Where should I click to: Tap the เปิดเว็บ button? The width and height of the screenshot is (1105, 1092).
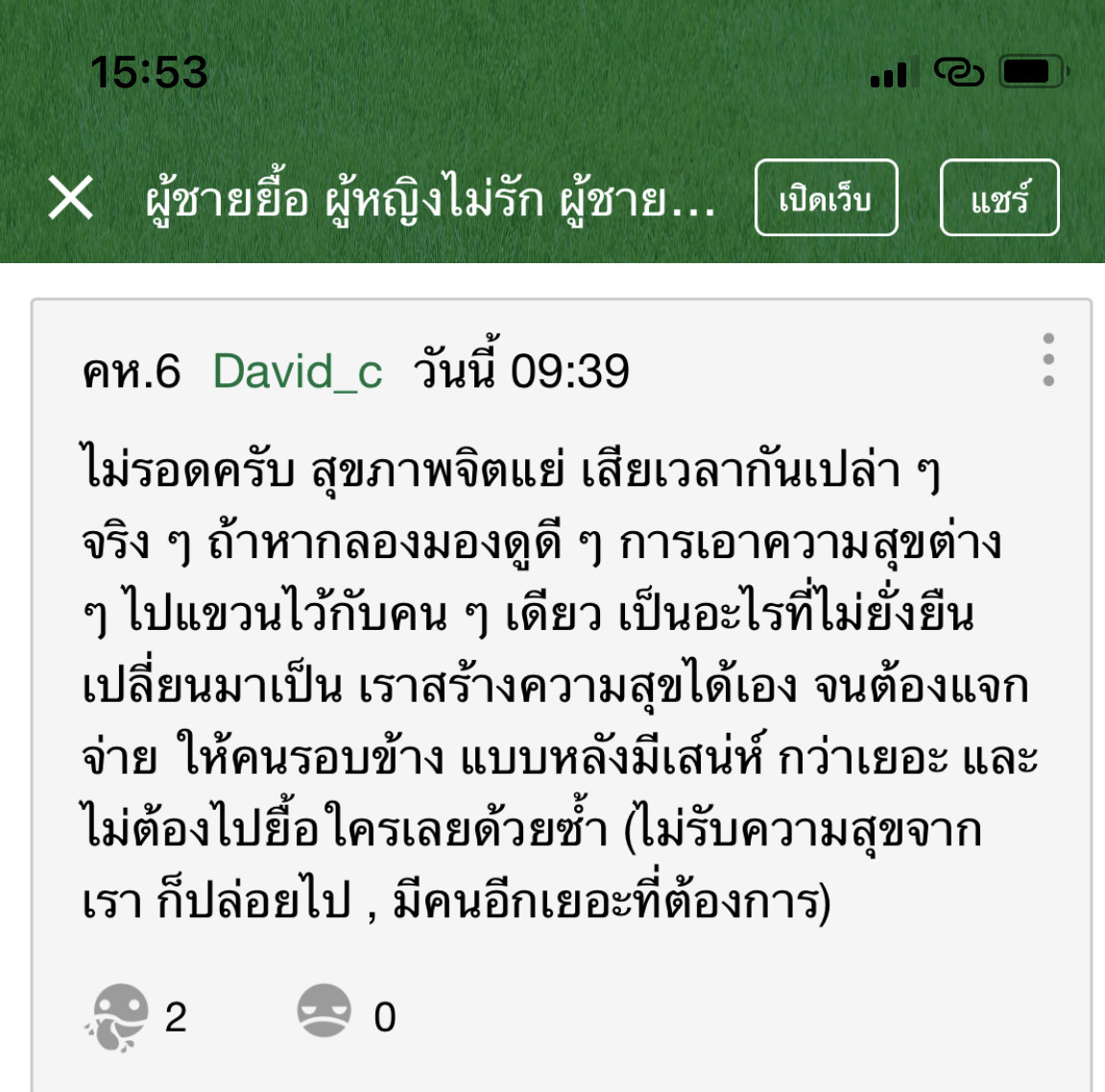click(826, 198)
